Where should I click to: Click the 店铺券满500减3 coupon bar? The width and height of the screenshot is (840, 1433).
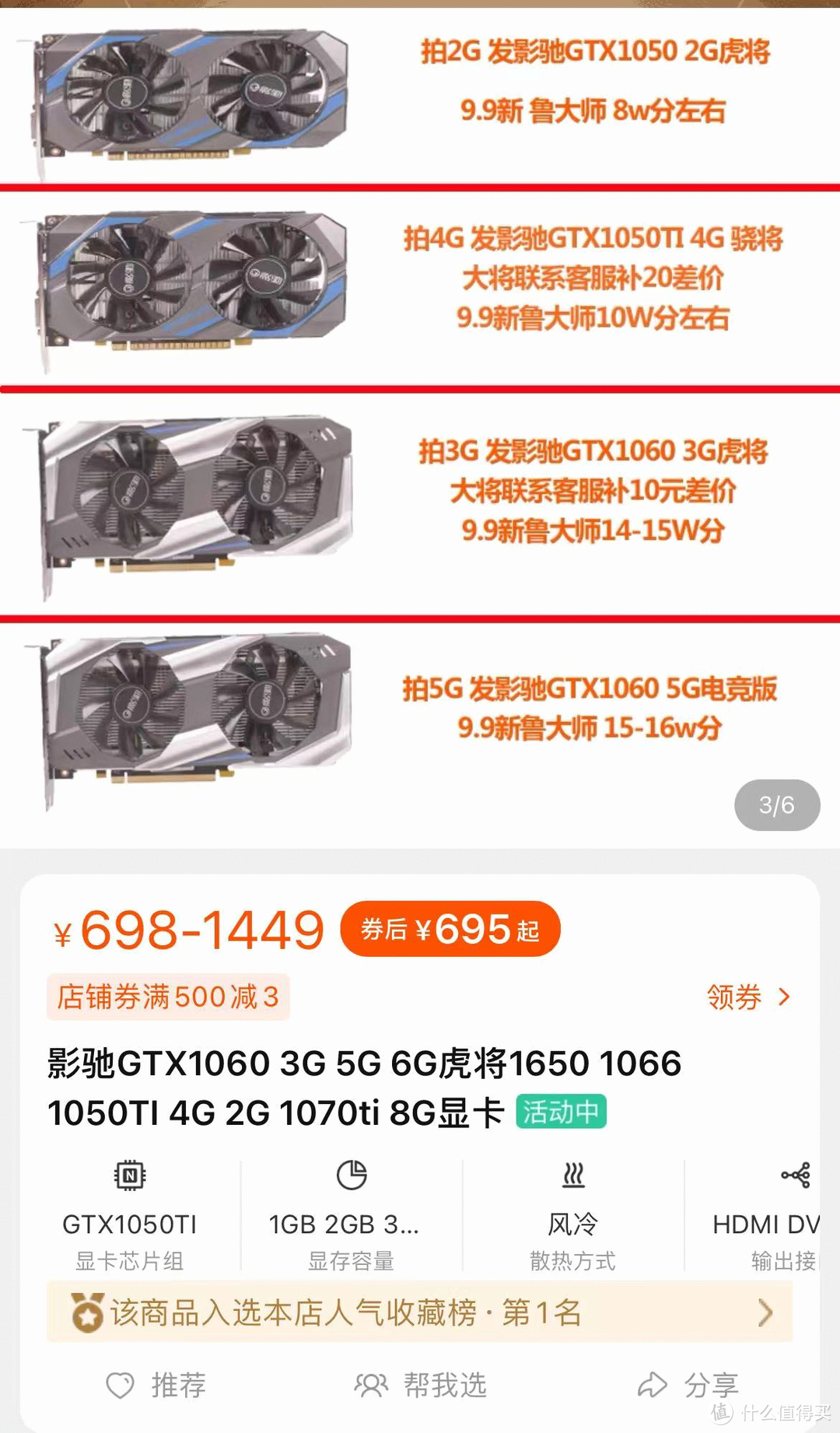pyautogui.click(x=167, y=997)
